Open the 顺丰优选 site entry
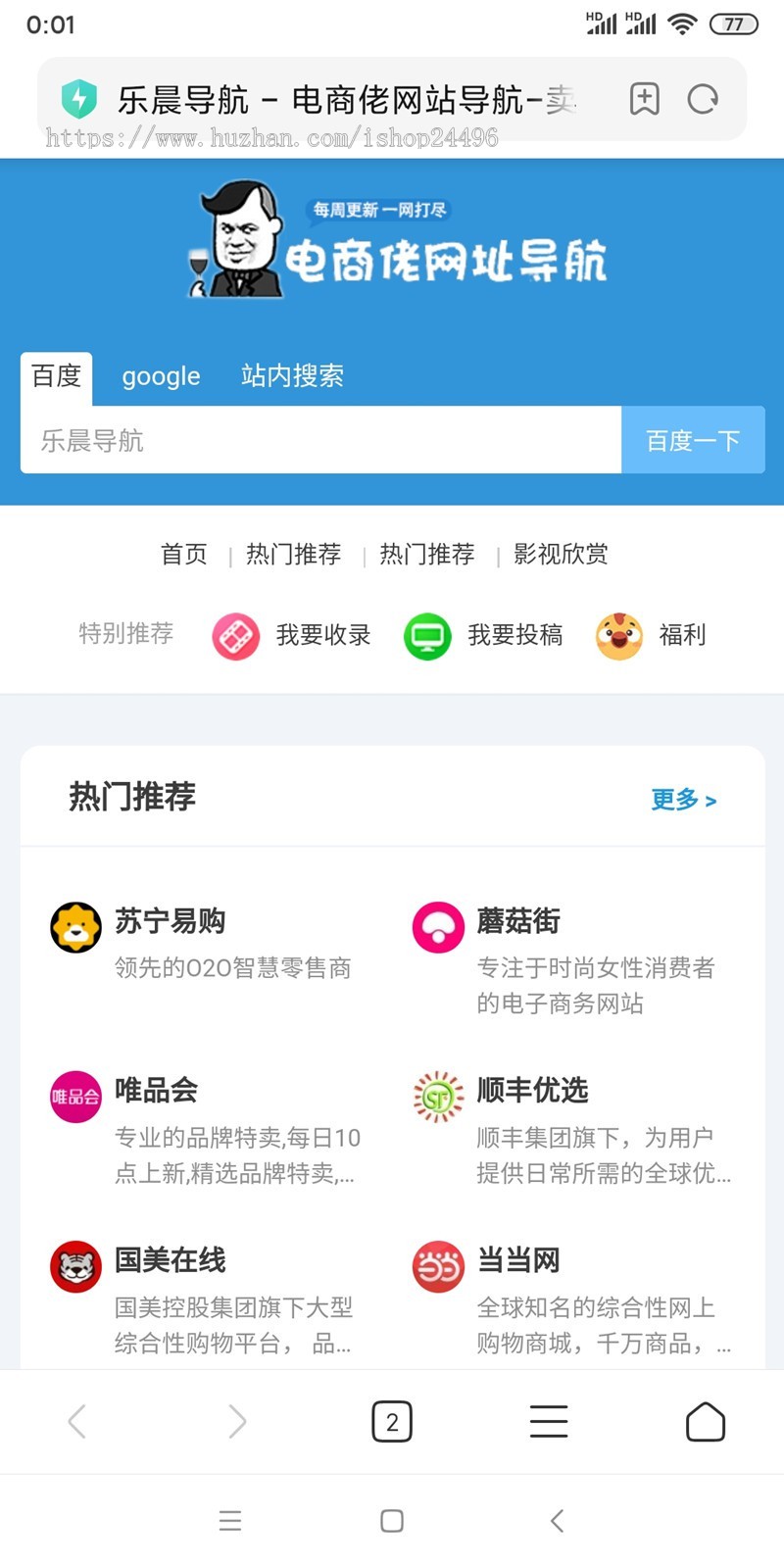This screenshot has width=784, height=1568. tap(532, 1090)
